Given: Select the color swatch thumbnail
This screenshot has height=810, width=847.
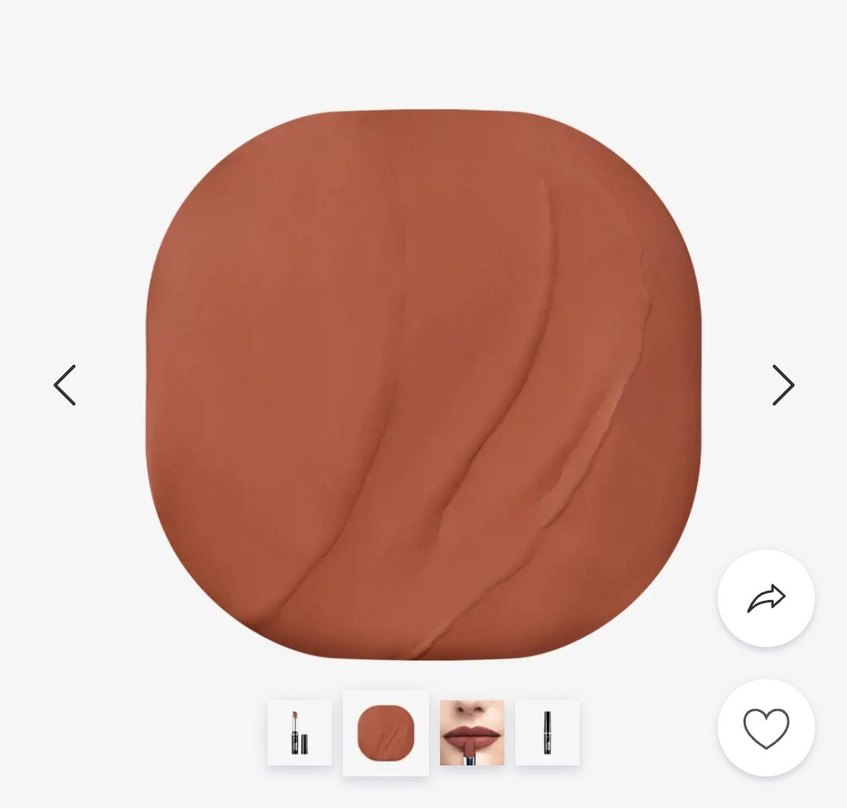Looking at the screenshot, I should (386, 733).
